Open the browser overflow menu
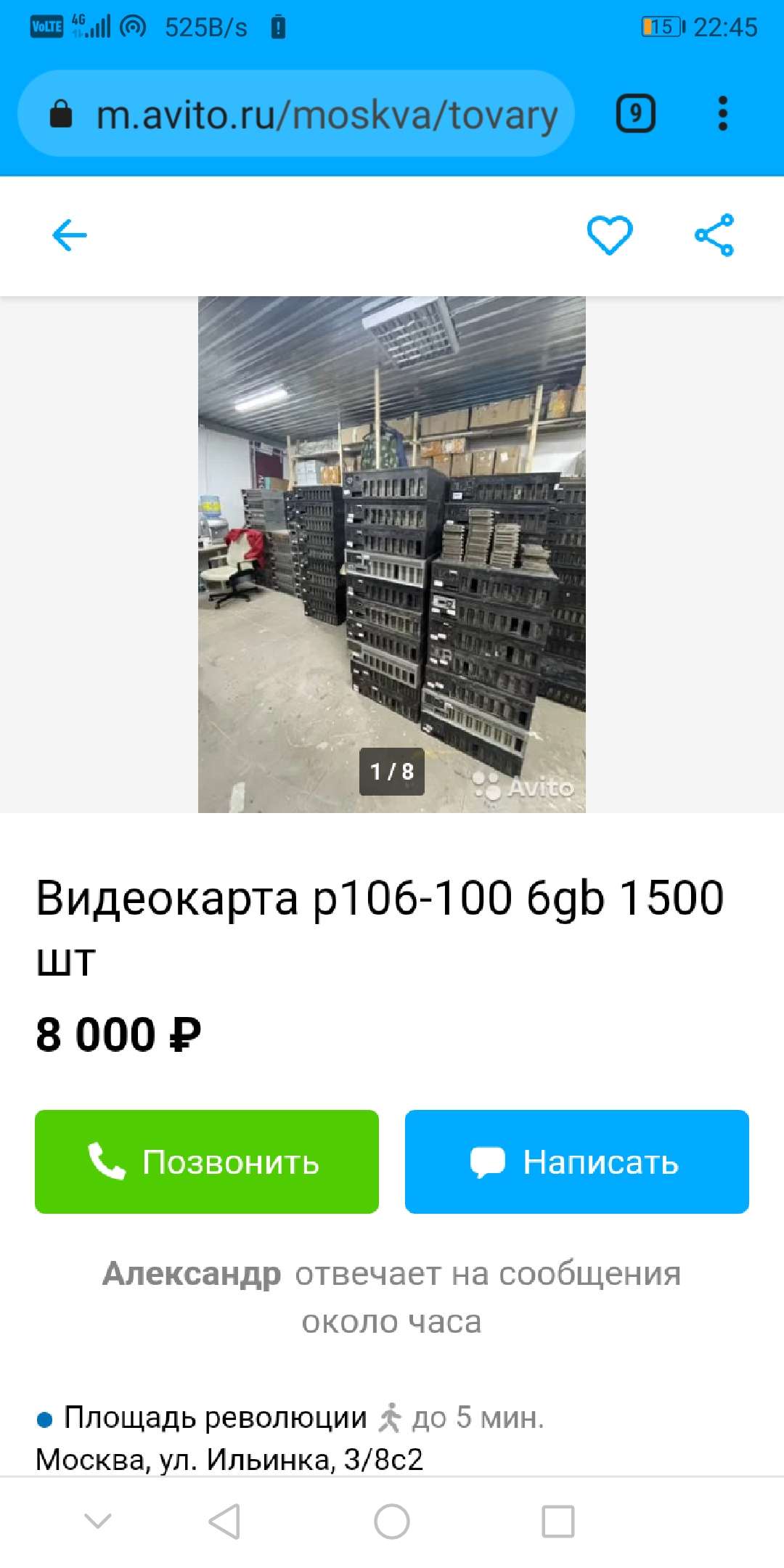Viewport: 784px width, 1568px height. (722, 114)
